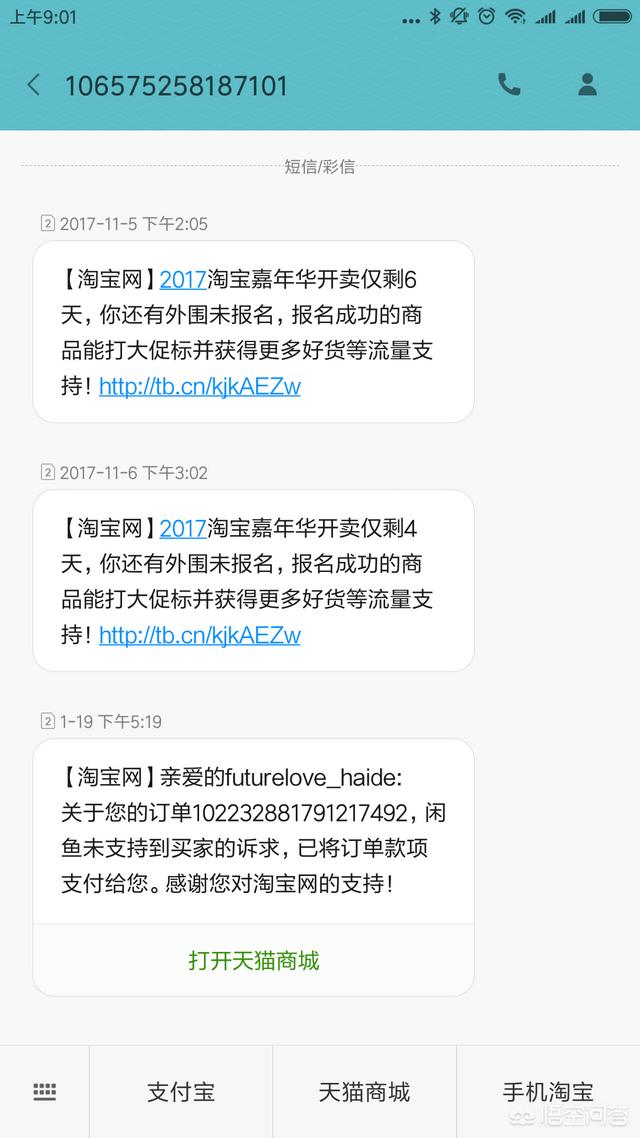Open the 天猫商城 bottom menu
This screenshot has height=1138, width=640.
(364, 1092)
